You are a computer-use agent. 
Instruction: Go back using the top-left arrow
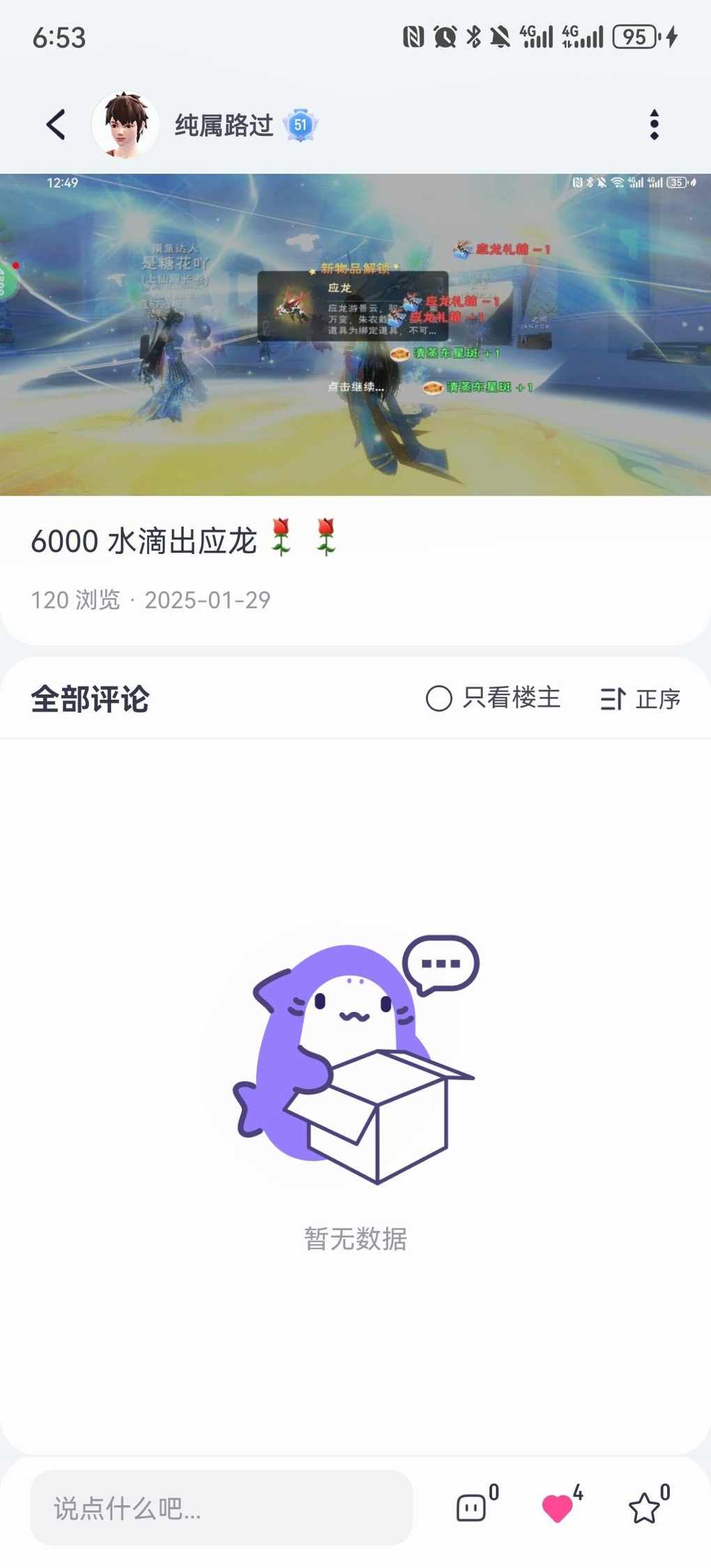pyautogui.click(x=56, y=125)
